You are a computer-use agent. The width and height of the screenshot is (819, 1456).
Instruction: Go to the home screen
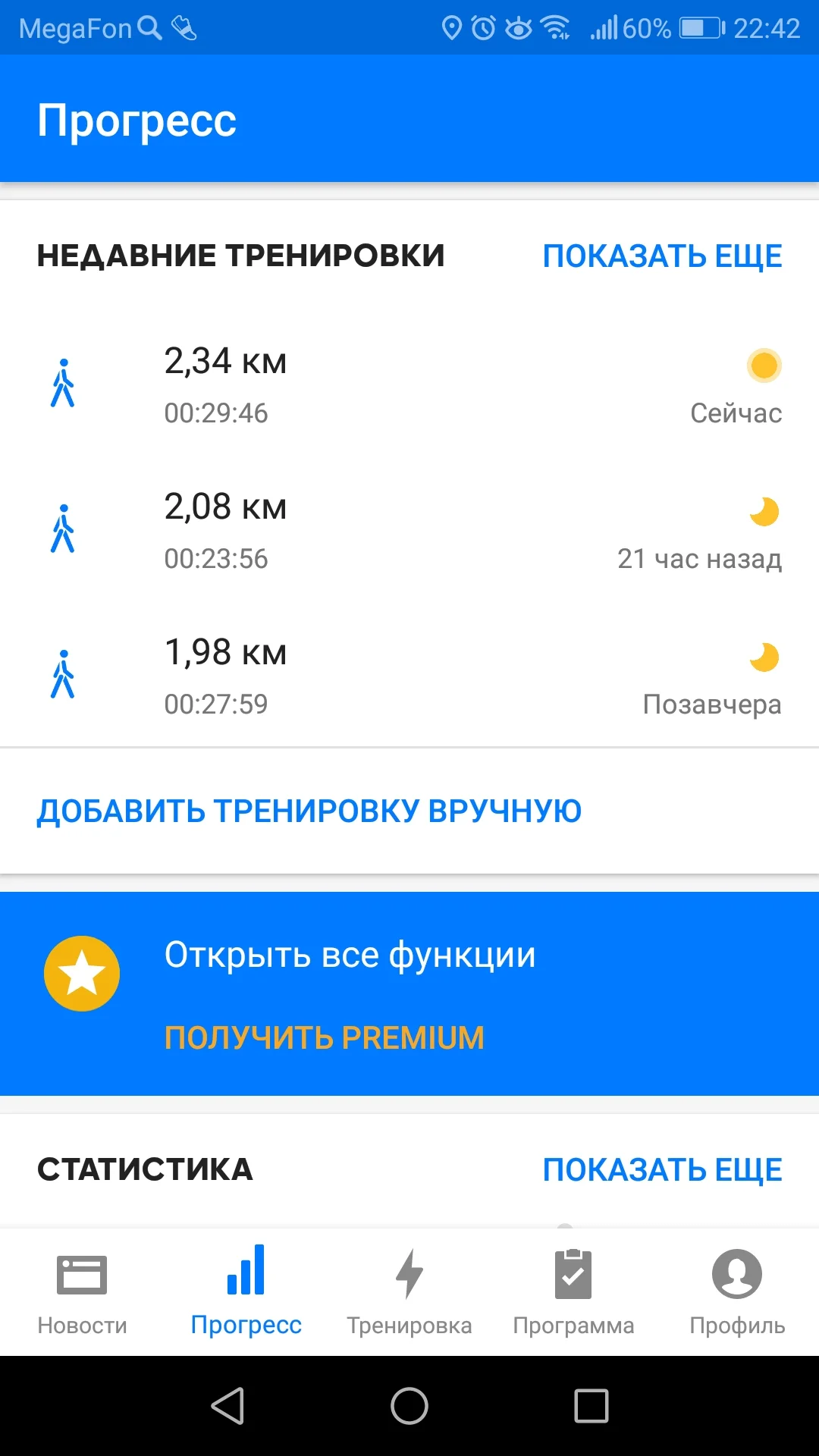point(409,1407)
